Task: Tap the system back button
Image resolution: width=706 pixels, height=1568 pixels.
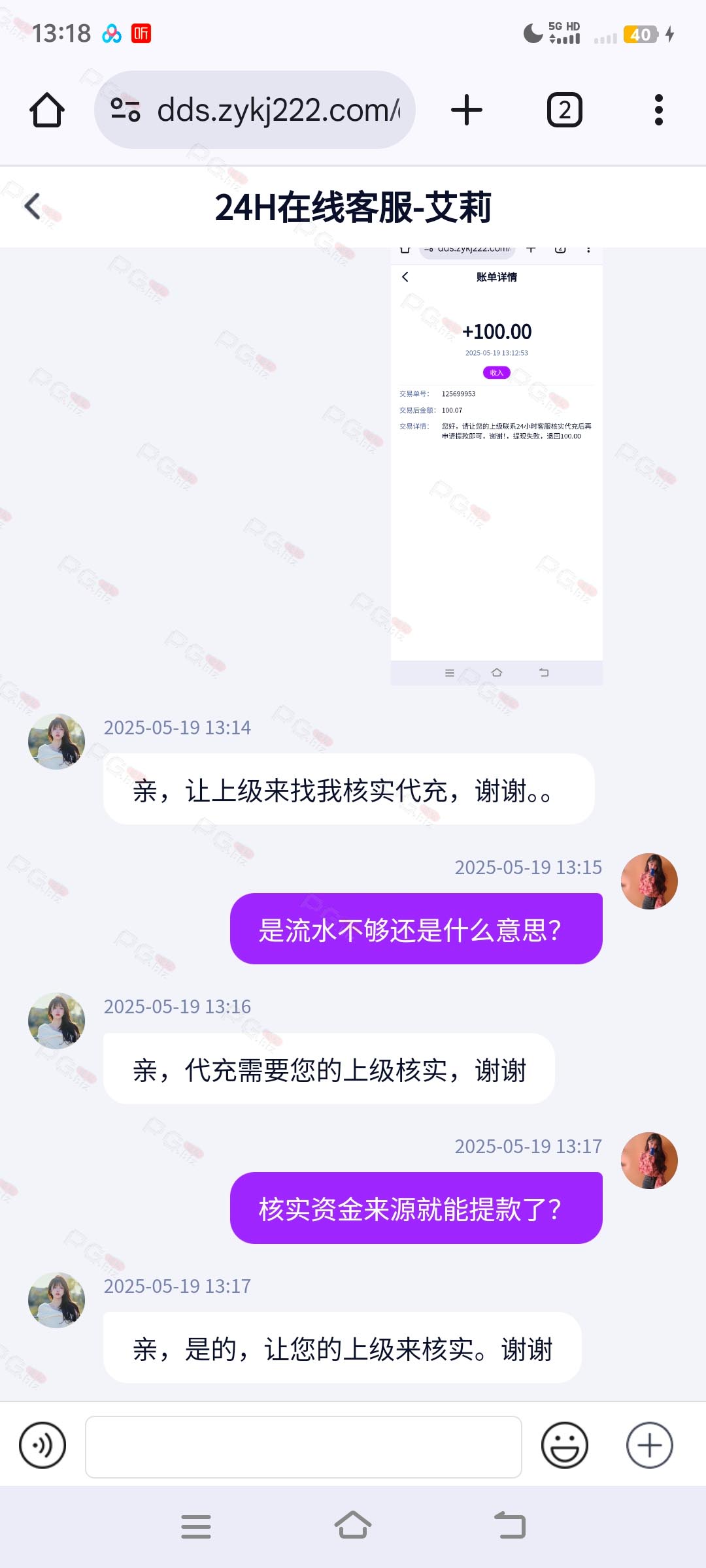Action: click(511, 1526)
